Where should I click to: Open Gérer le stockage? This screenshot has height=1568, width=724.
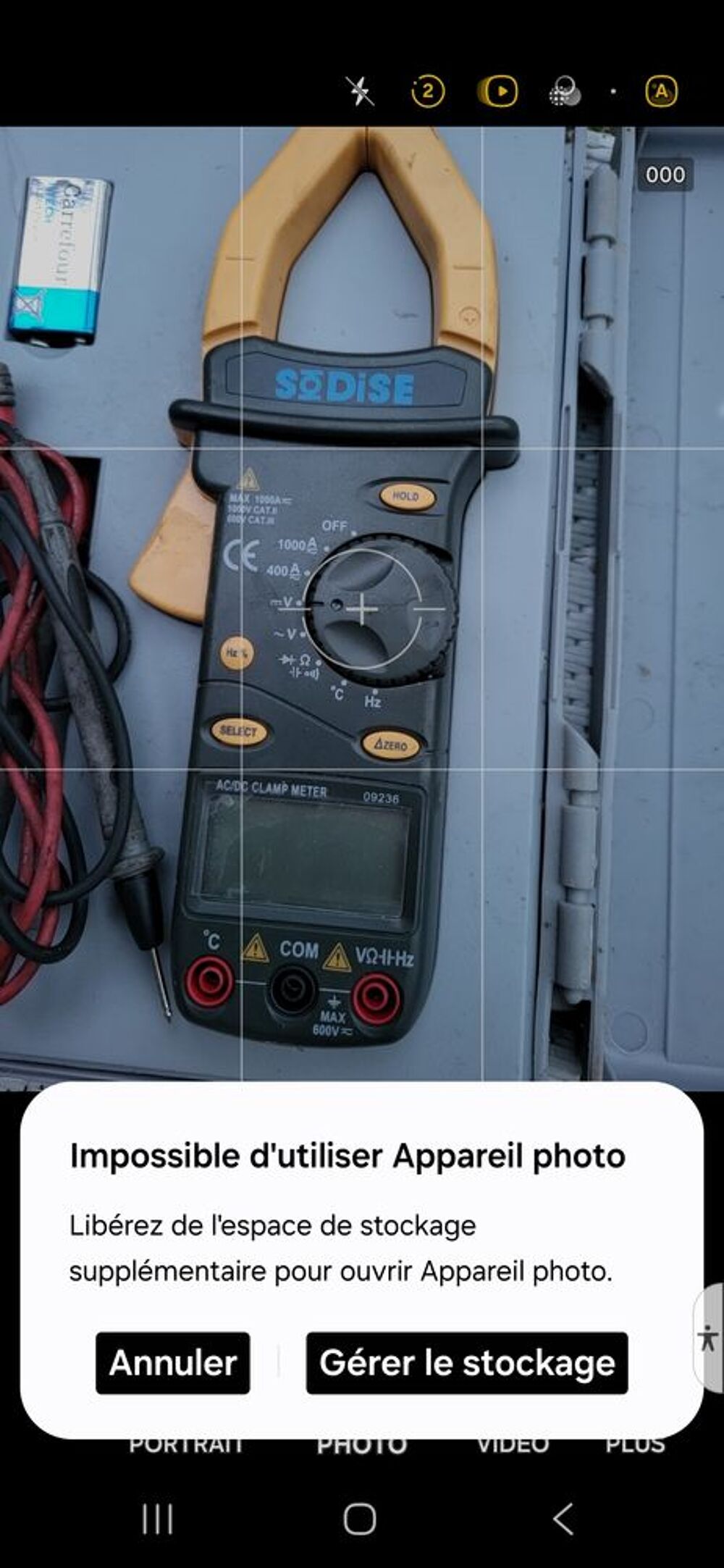[467, 1363]
